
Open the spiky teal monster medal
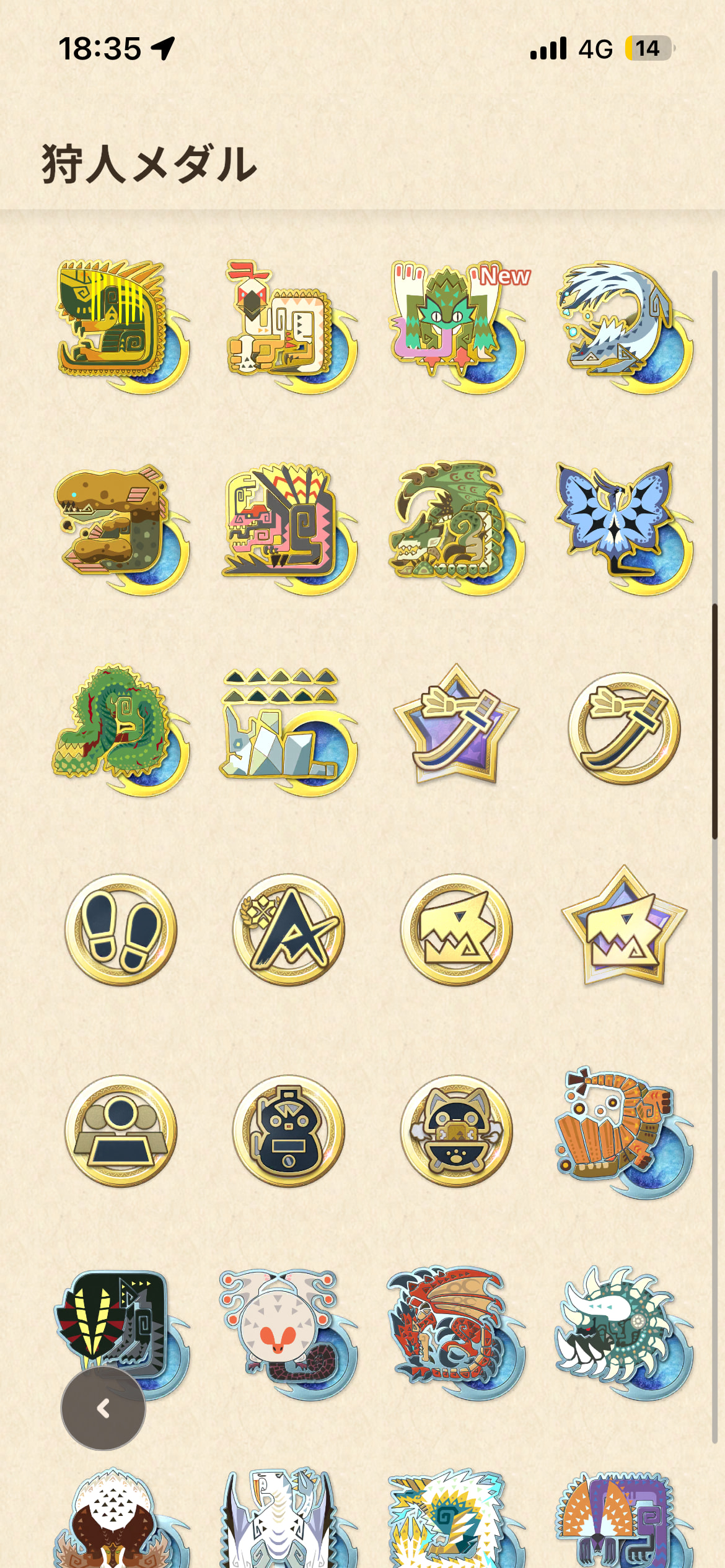623,1331
